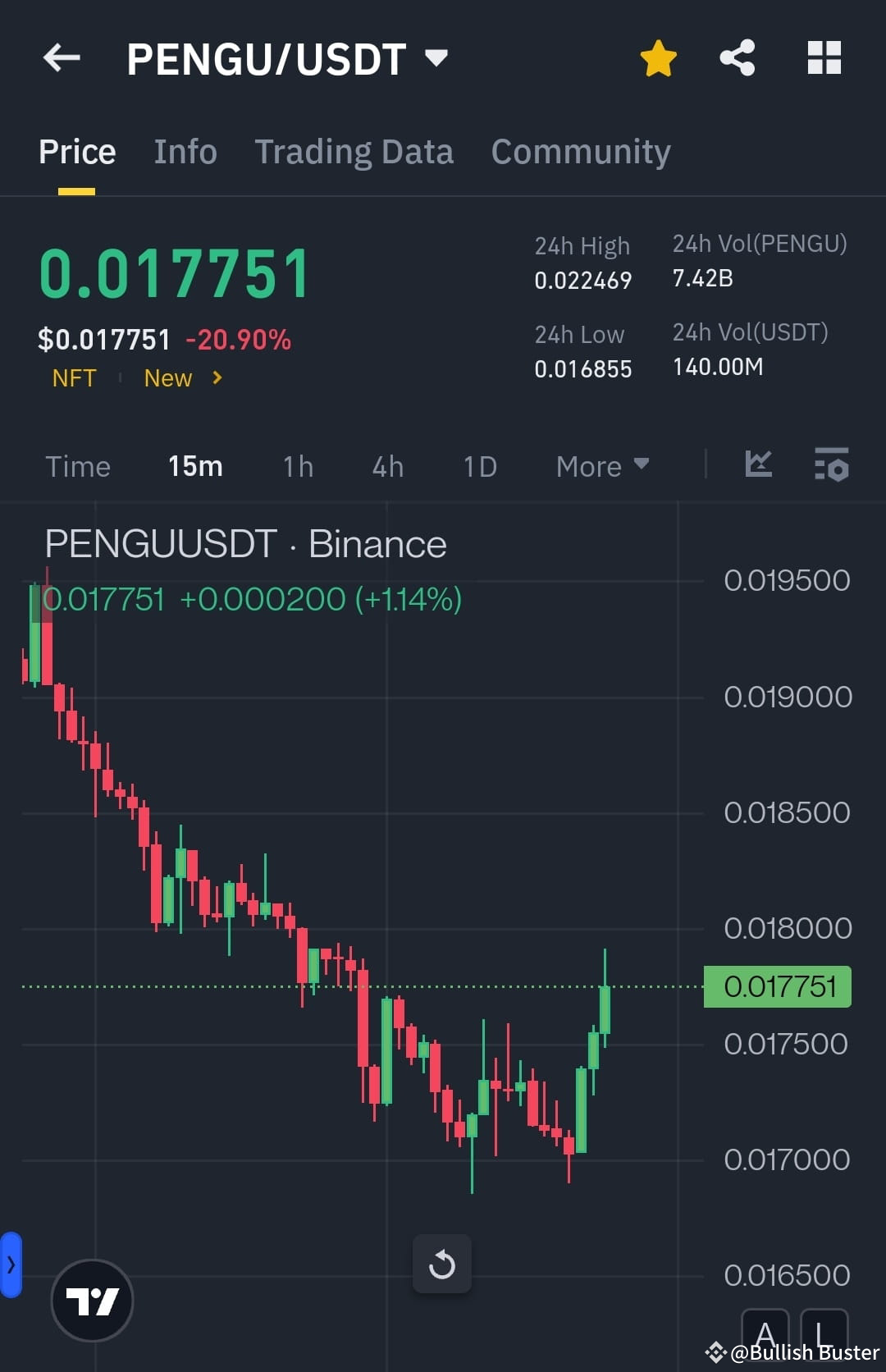This screenshot has height=1372, width=886.
Task: Click the green current price label 0.017751
Action: coord(776,986)
